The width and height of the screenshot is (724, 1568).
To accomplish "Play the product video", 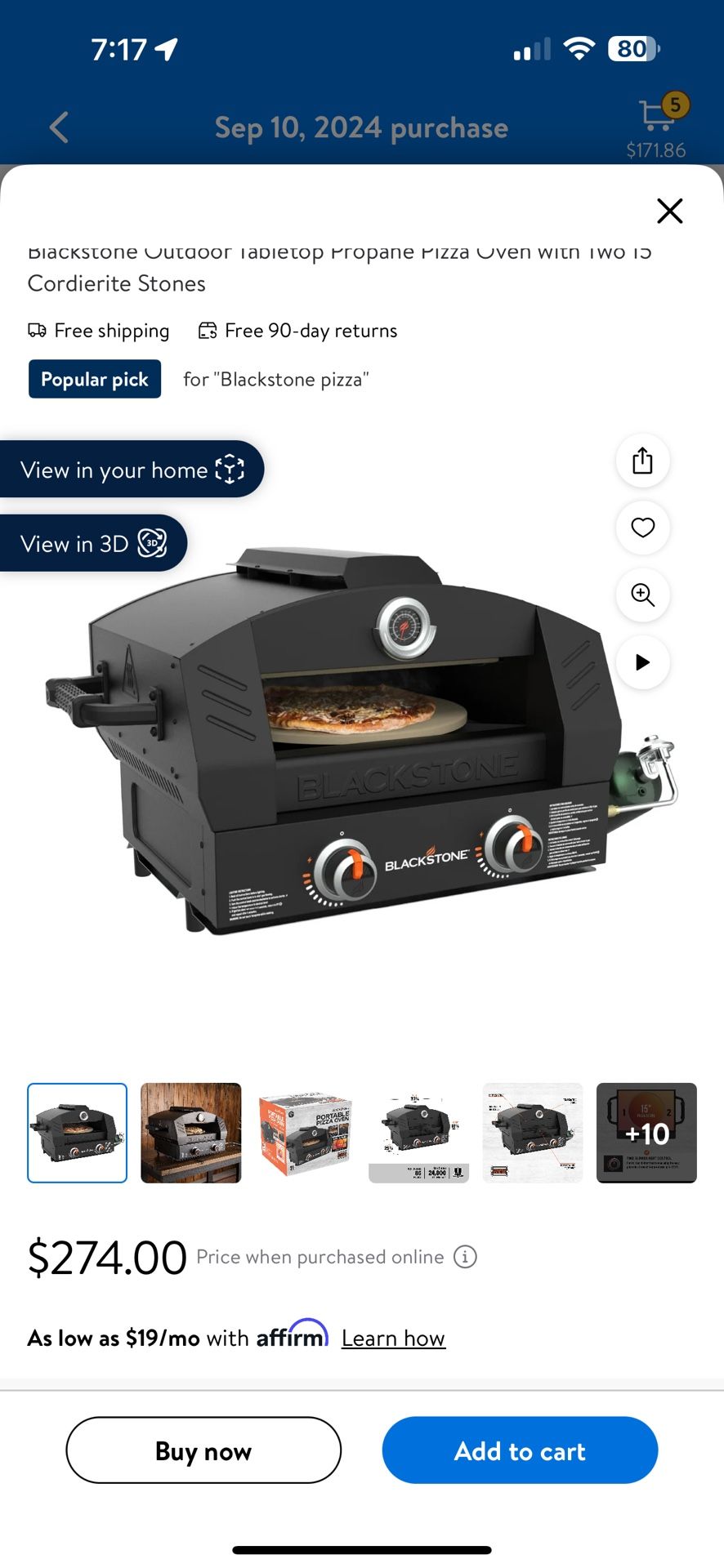I will pyautogui.click(x=642, y=663).
